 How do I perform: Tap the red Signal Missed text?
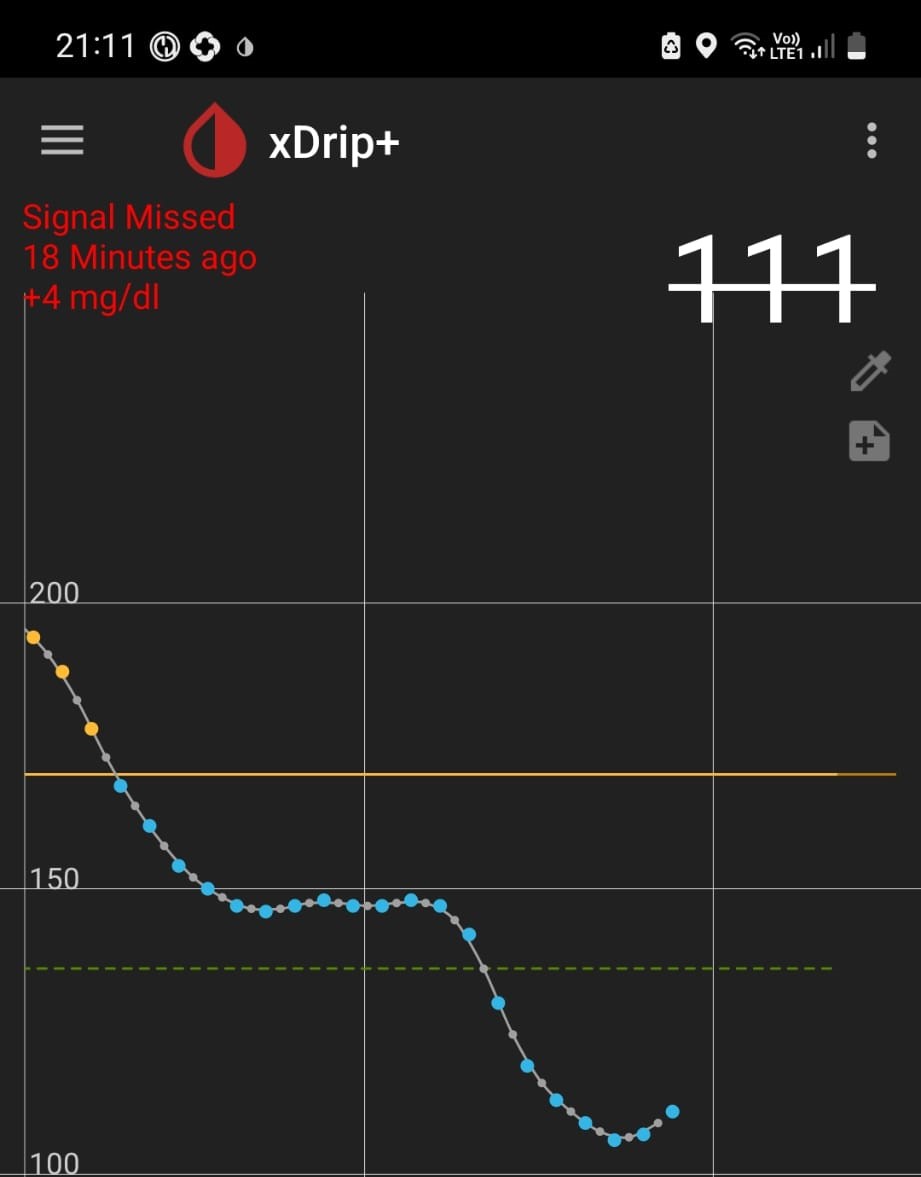point(128,216)
